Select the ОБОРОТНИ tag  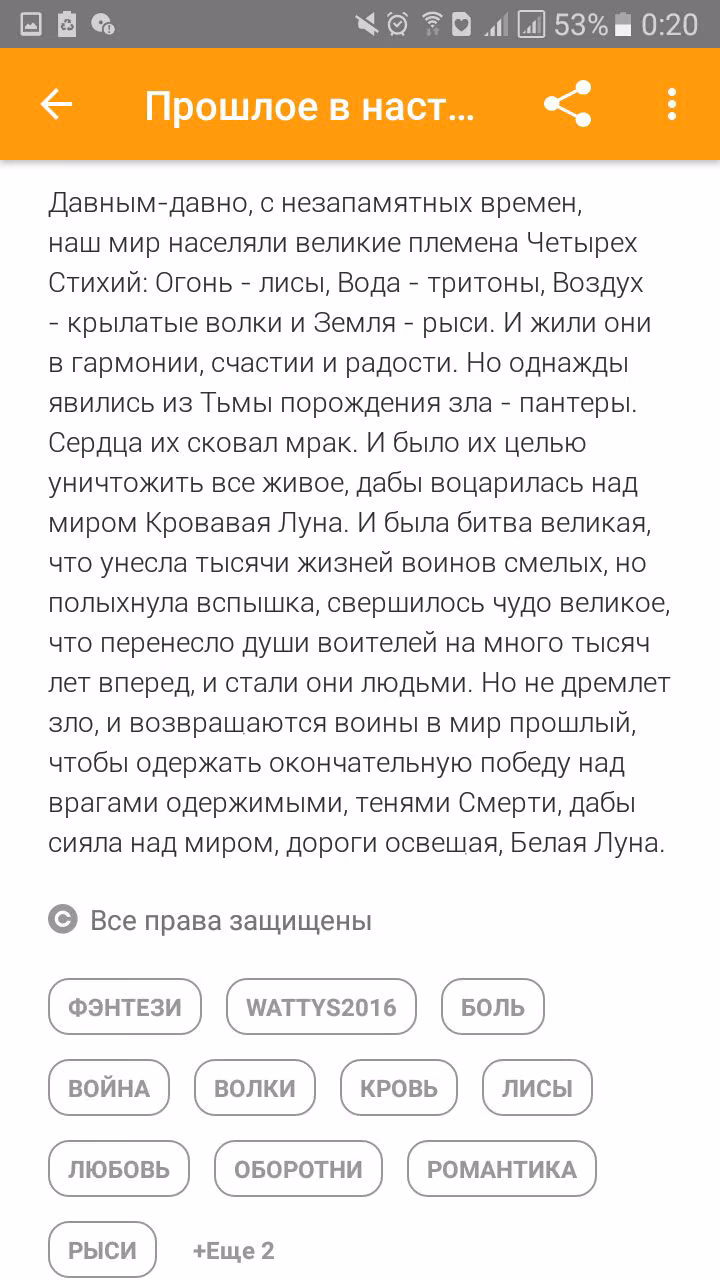298,1169
